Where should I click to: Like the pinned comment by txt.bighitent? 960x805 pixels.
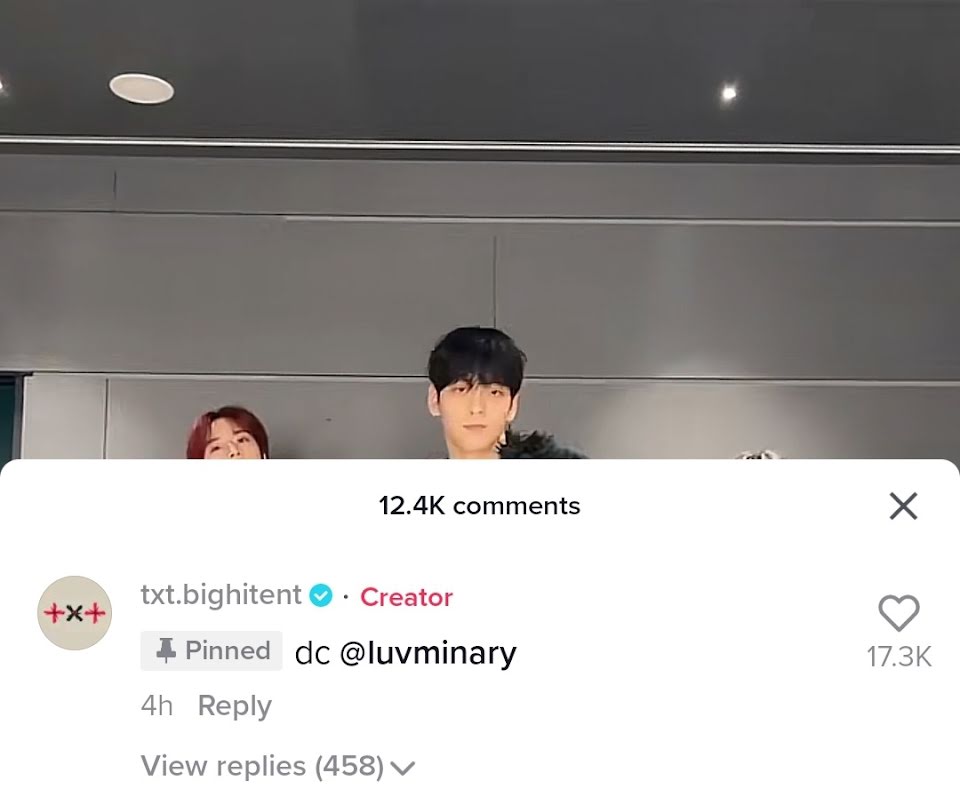click(x=899, y=613)
